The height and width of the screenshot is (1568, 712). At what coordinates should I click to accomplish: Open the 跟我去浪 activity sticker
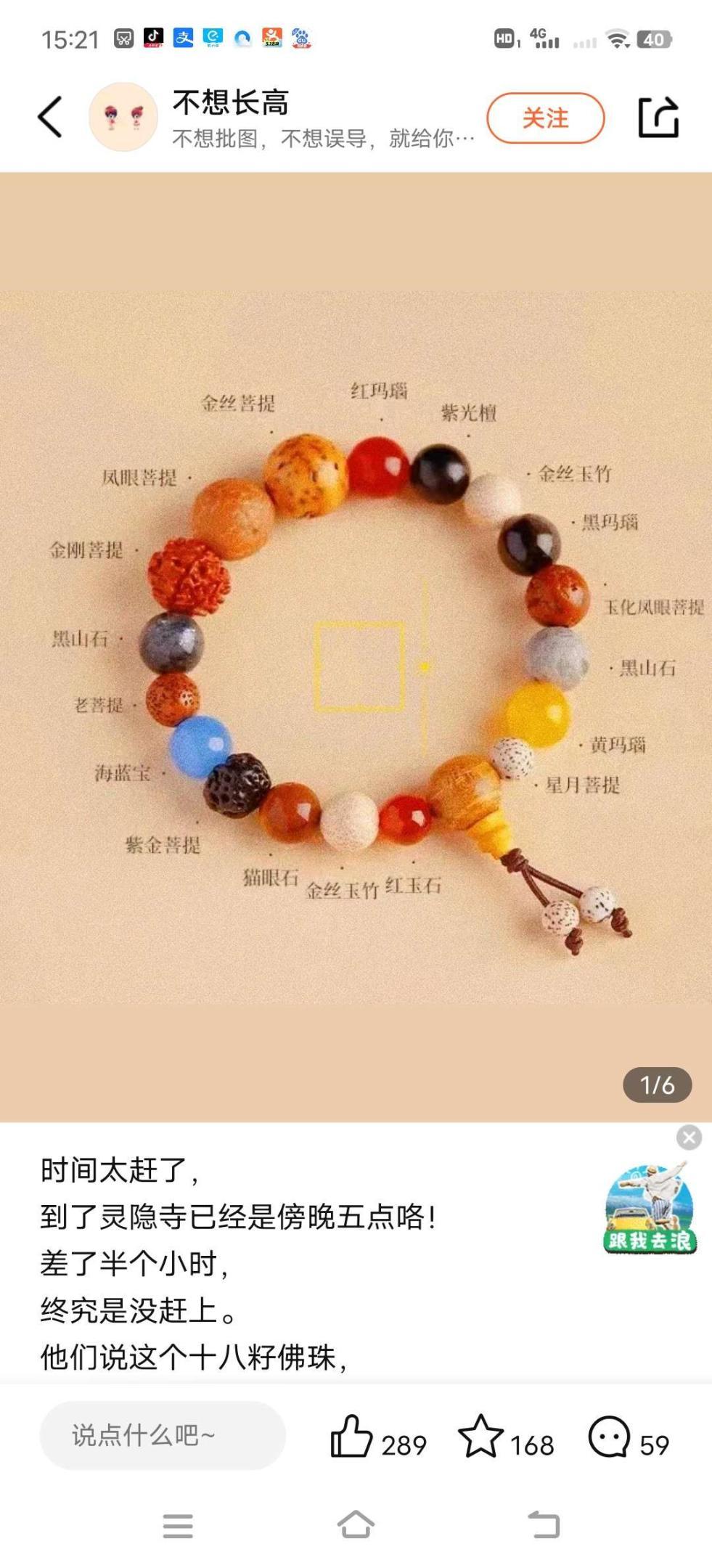point(650,1209)
